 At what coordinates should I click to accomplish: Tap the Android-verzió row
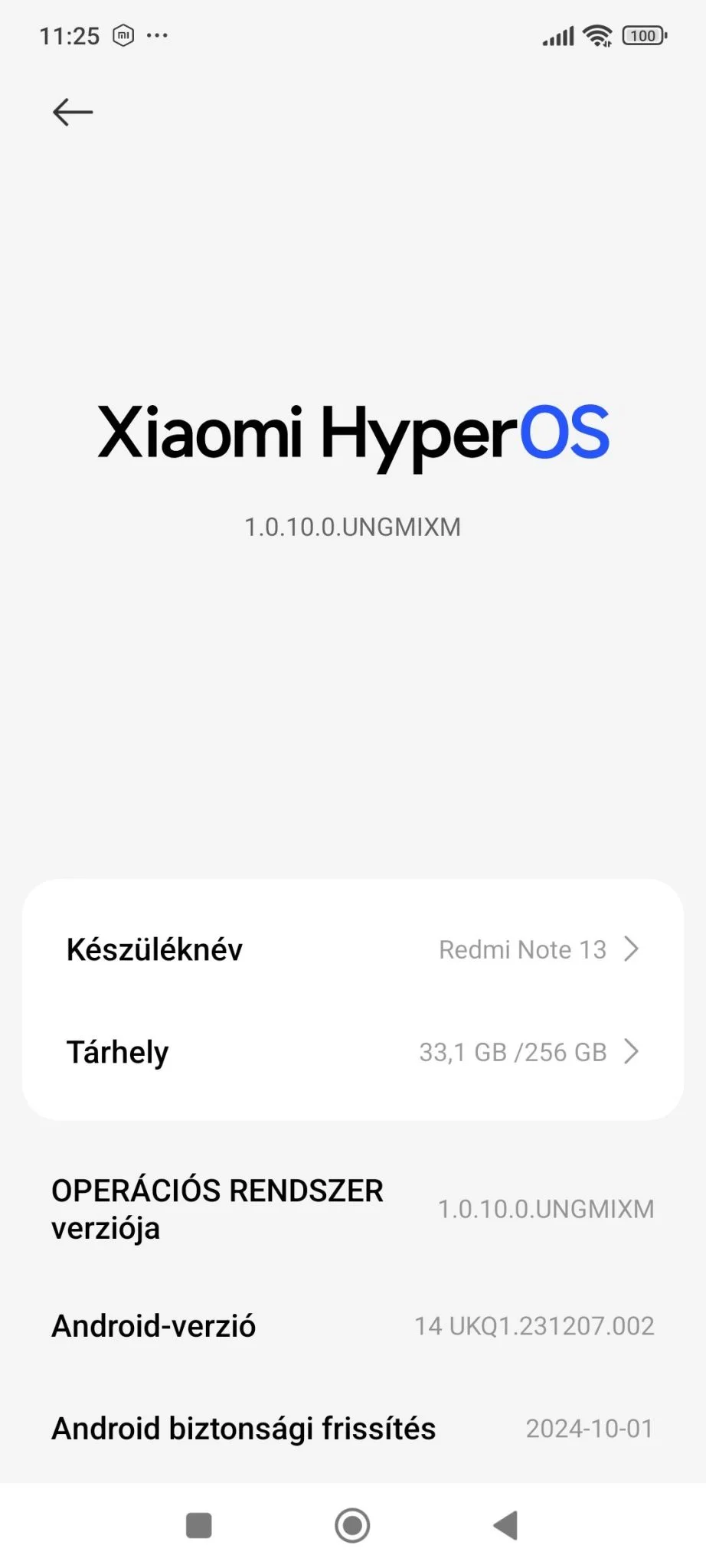(352, 1326)
